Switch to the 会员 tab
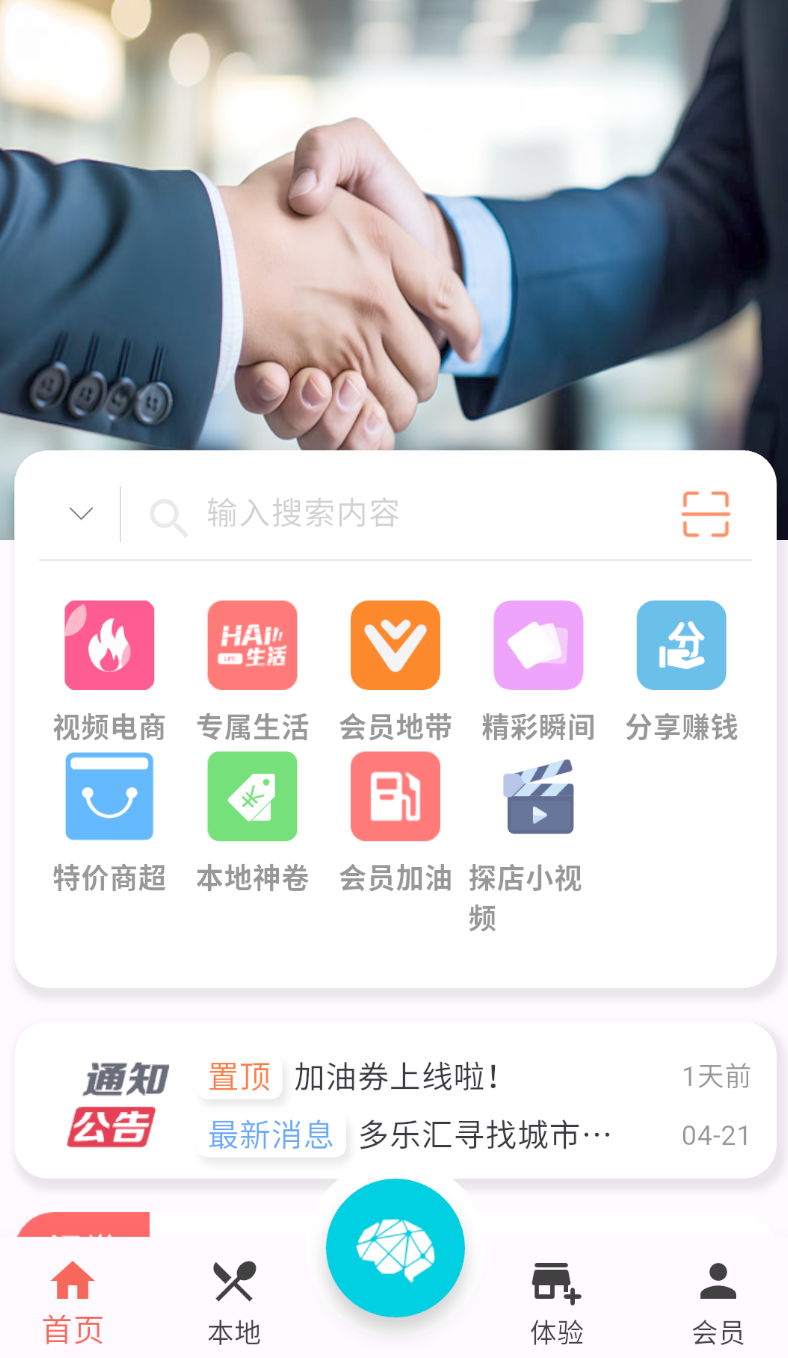 pos(718,1303)
